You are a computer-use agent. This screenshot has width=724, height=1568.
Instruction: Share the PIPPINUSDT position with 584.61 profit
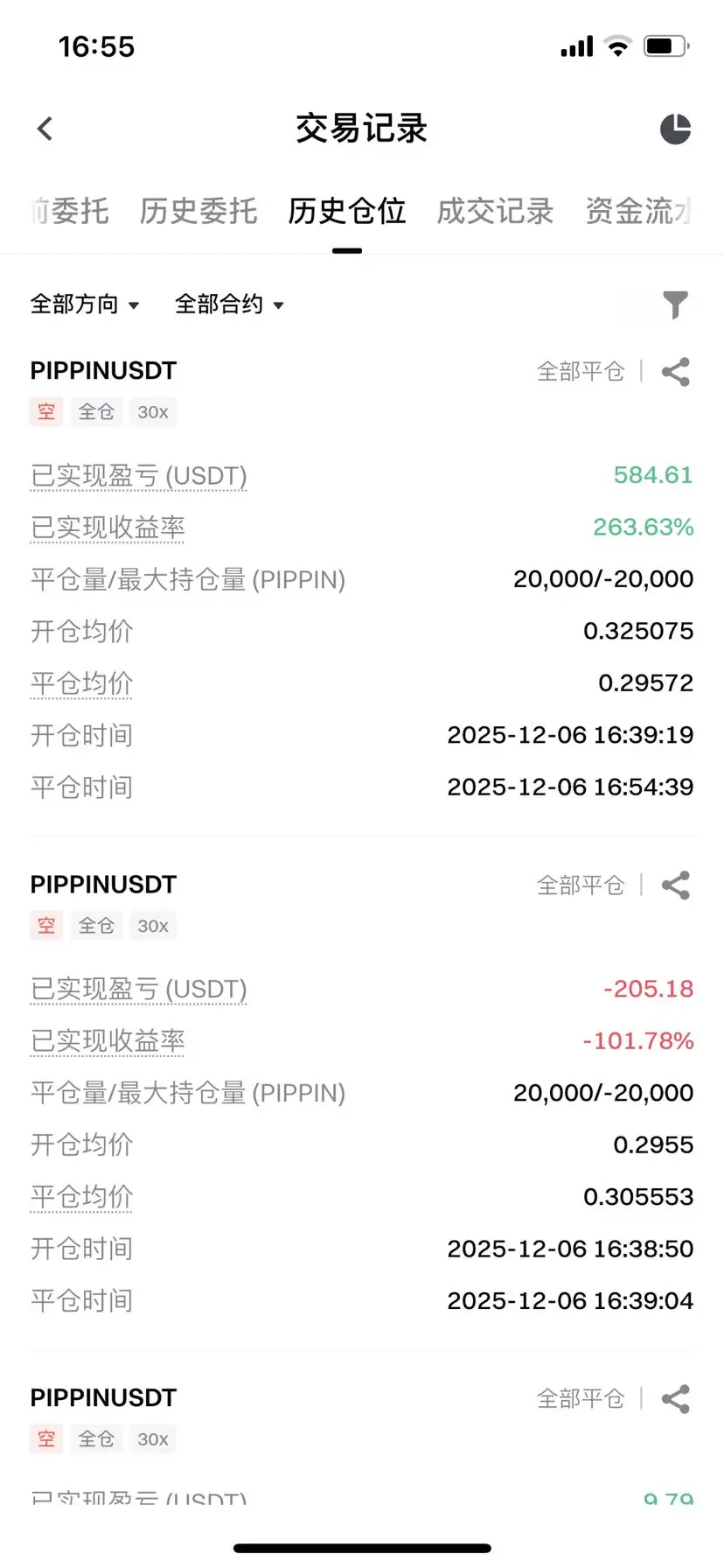676,372
